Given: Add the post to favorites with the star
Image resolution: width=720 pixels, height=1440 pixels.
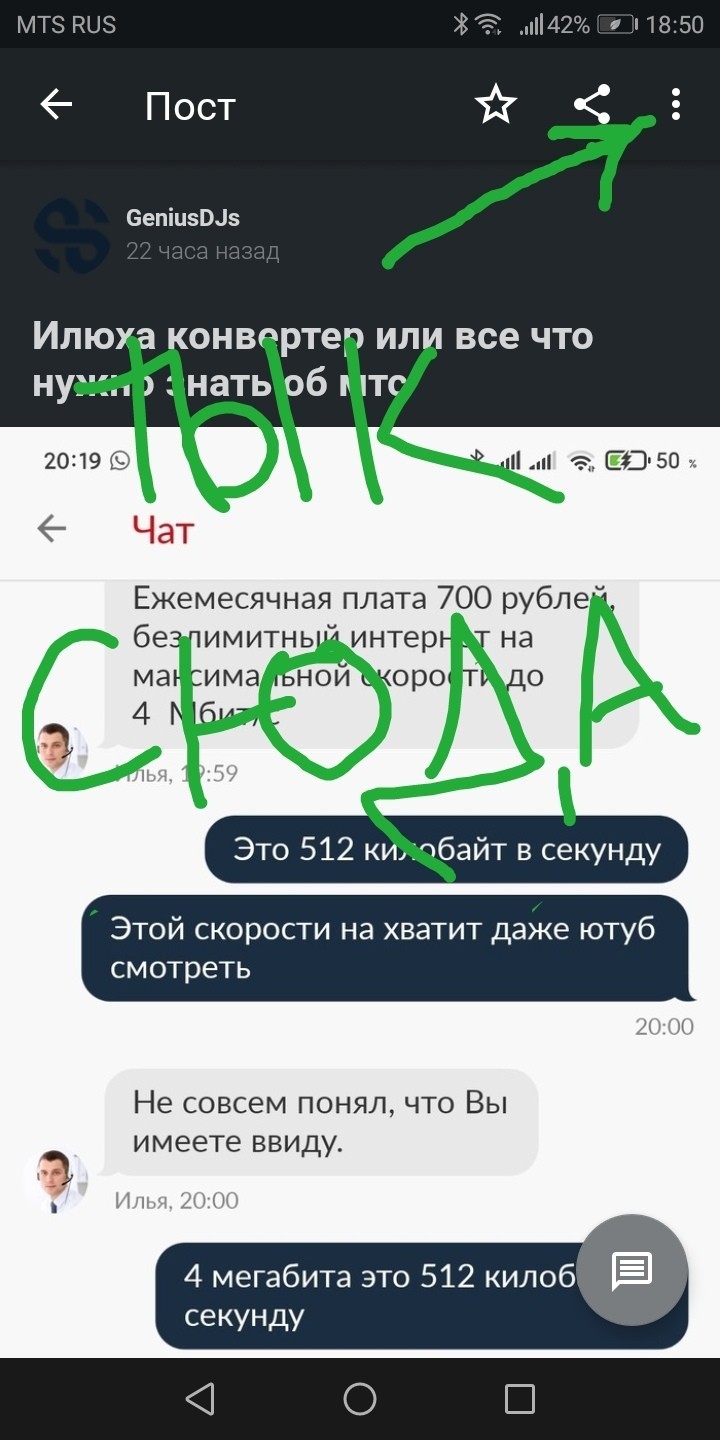Looking at the screenshot, I should (x=495, y=105).
